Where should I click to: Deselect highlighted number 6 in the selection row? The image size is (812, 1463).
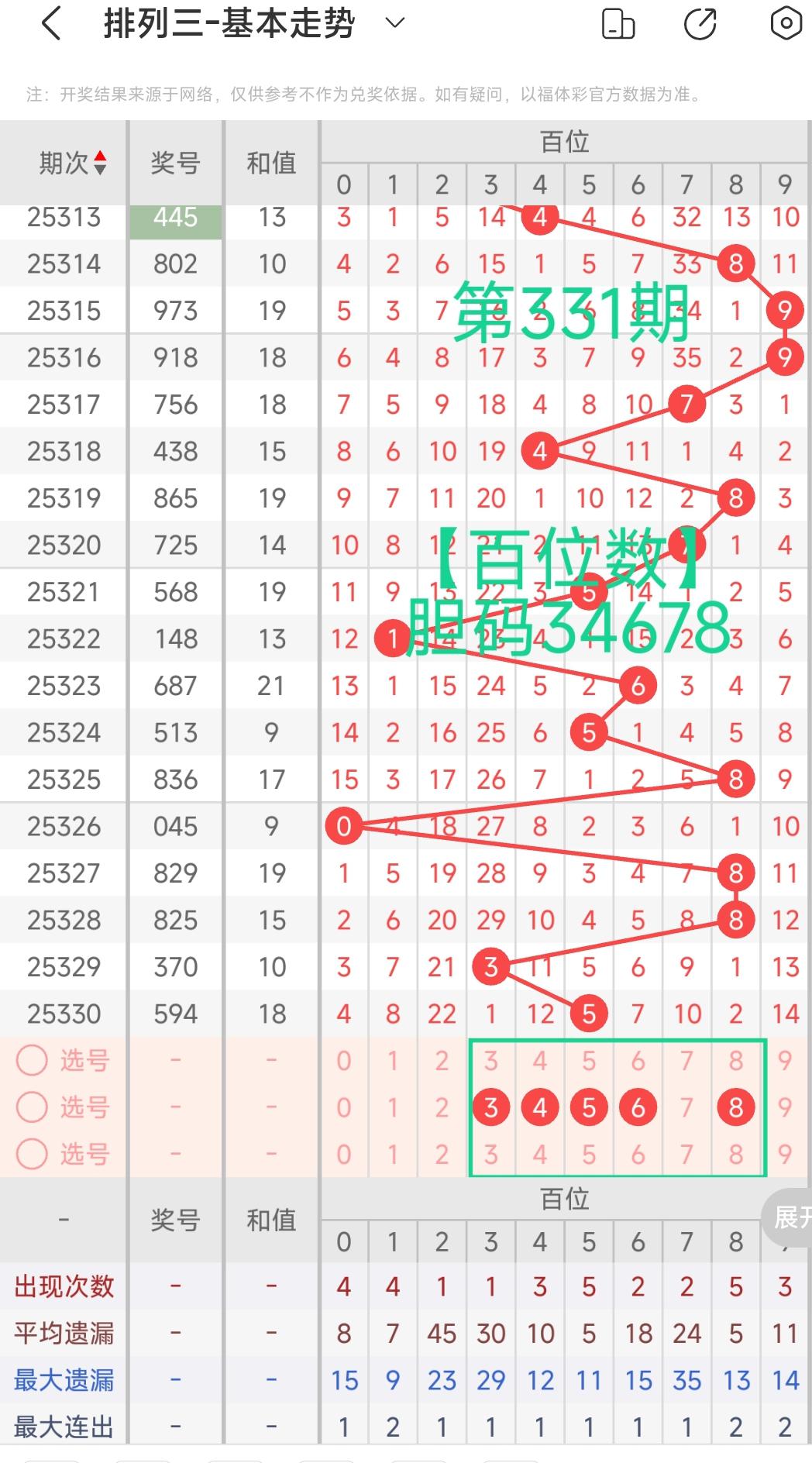point(638,1107)
